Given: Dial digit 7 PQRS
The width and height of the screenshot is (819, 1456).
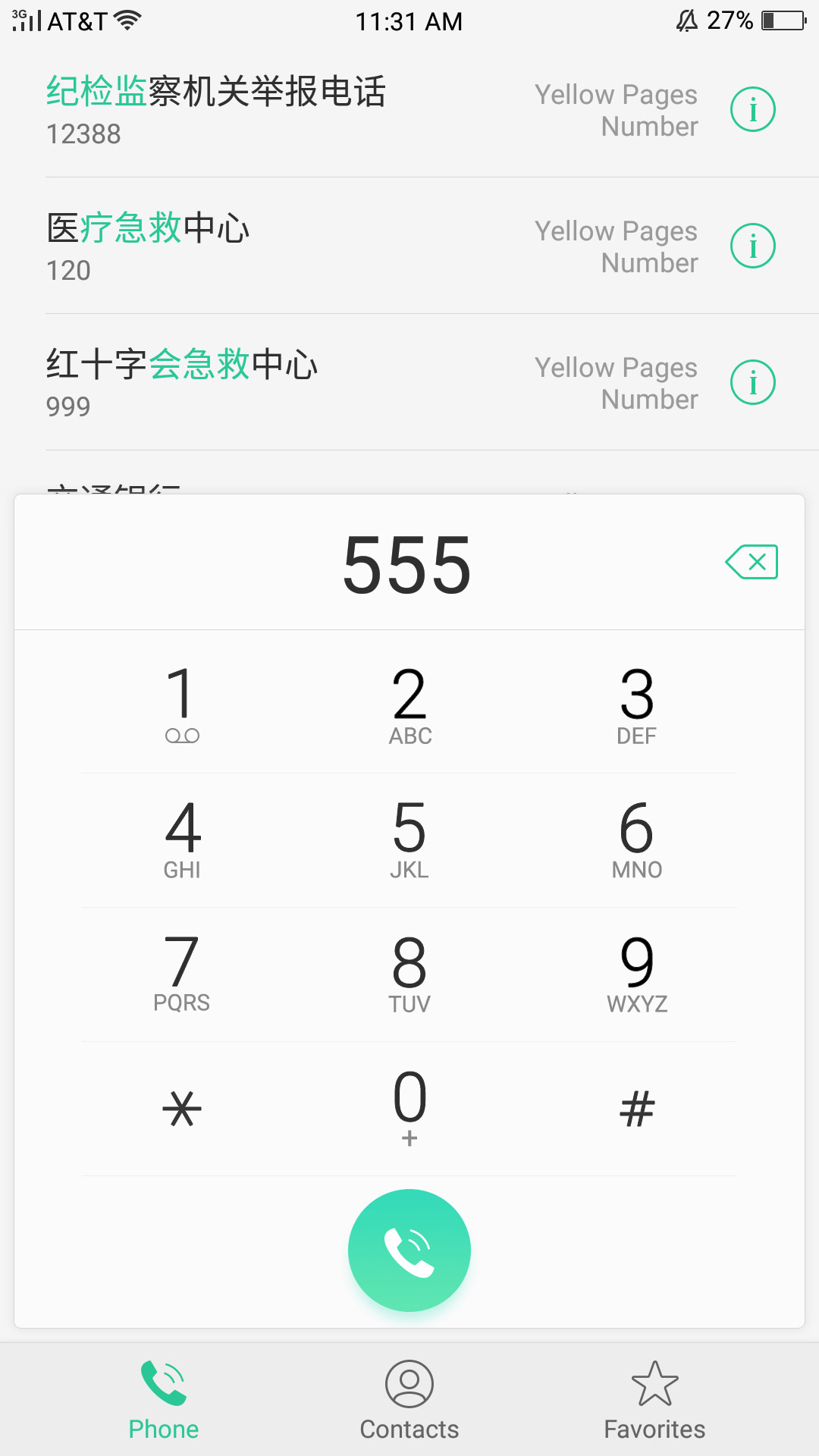Looking at the screenshot, I should click(182, 973).
